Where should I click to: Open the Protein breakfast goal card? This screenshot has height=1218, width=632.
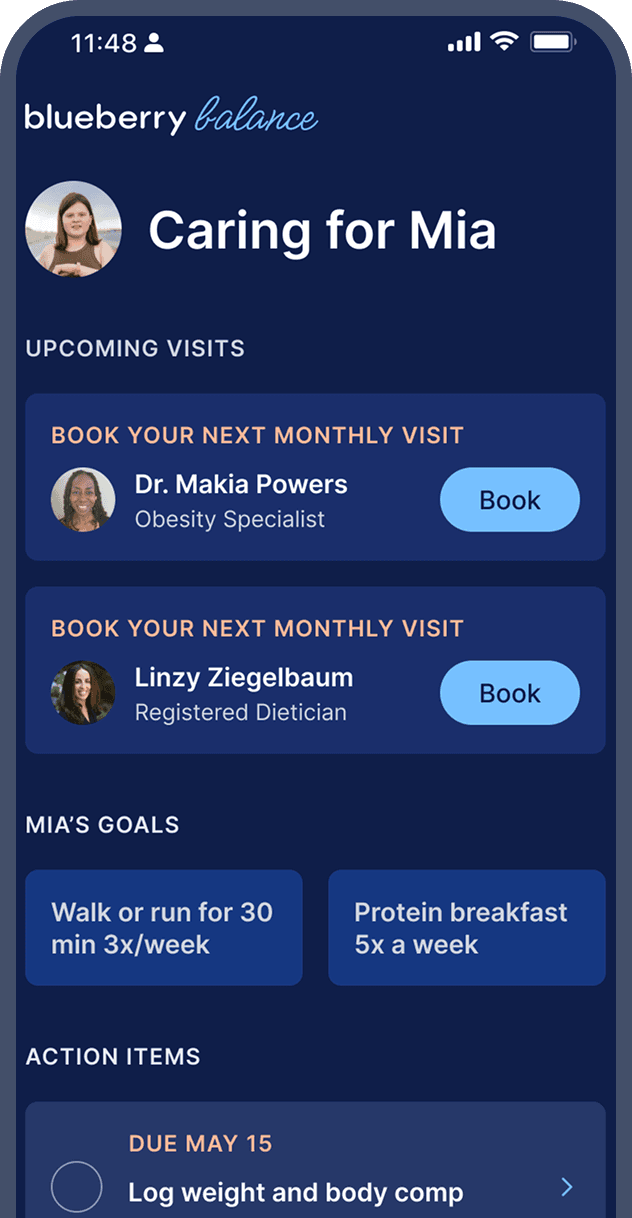click(467, 928)
